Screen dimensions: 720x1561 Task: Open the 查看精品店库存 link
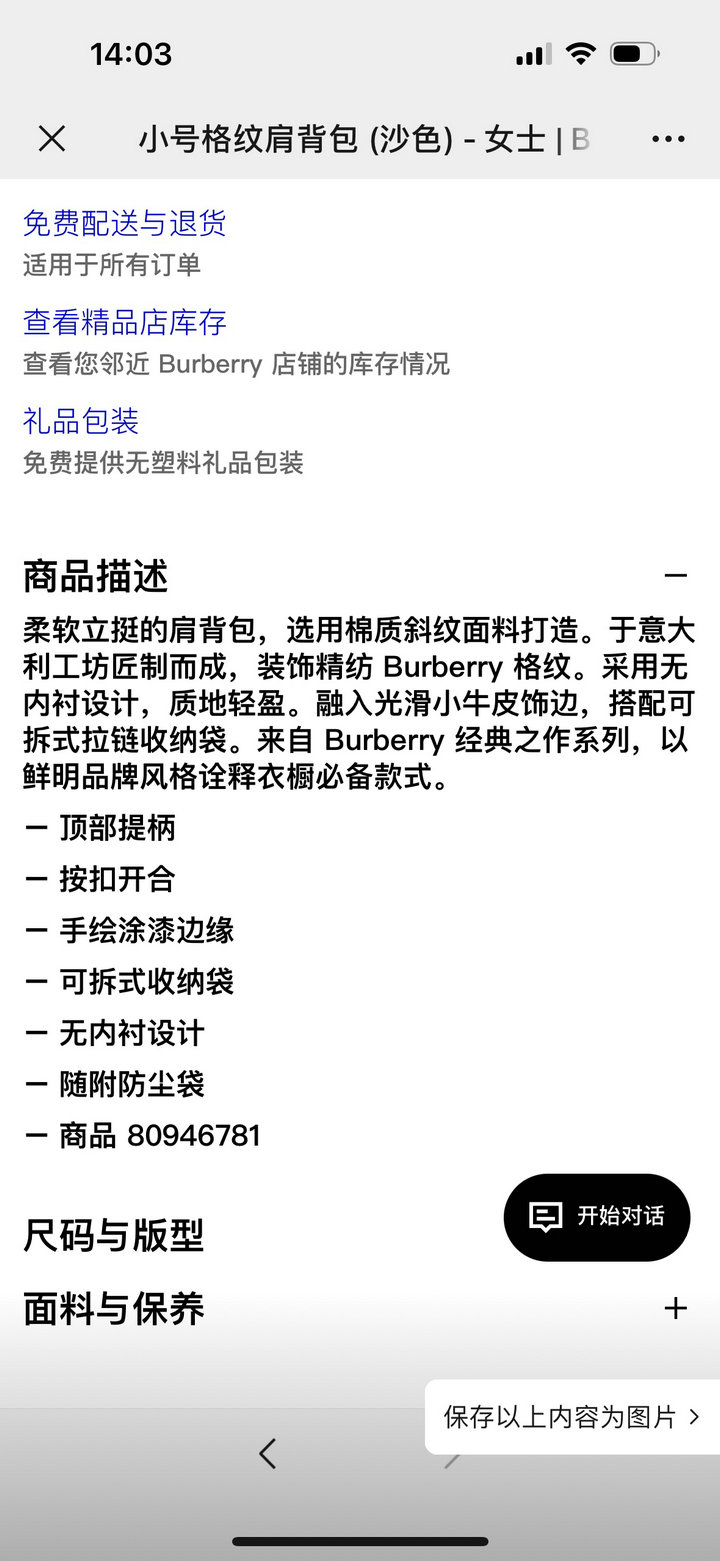(125, 322)
